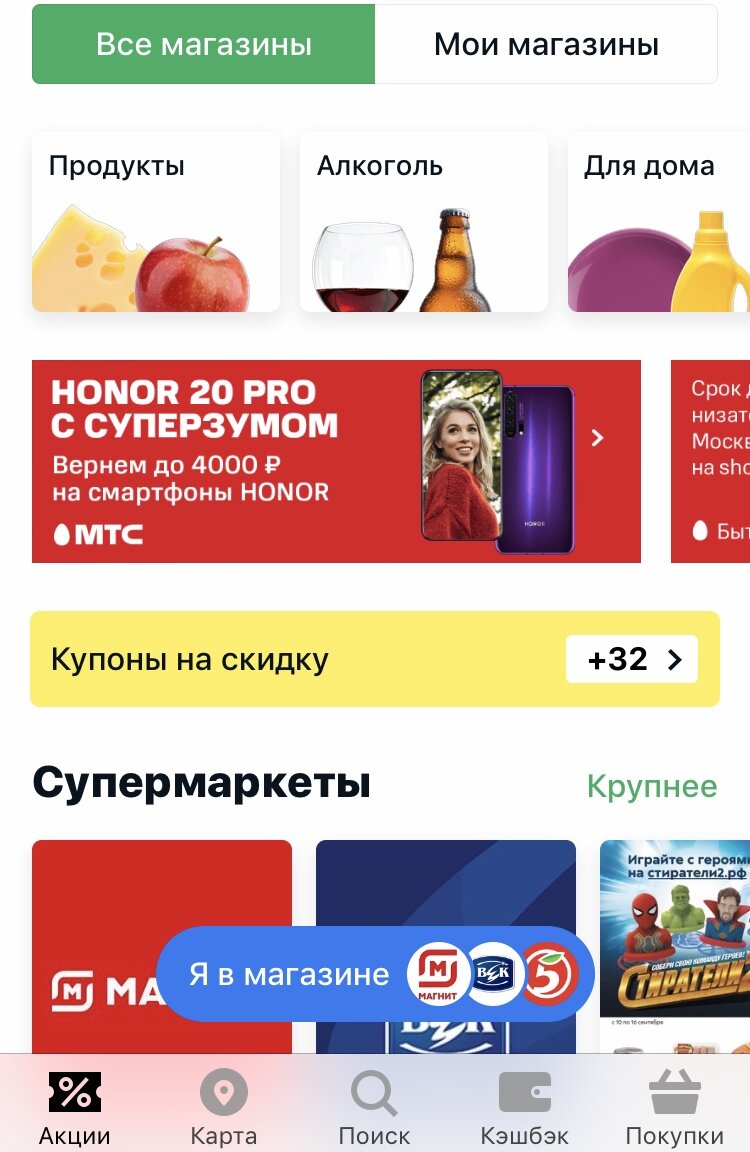The height and width of the screenshot is (1152, 750).
Task: Tap the +32 coupons counter
Action: click(x=620, y=659)
